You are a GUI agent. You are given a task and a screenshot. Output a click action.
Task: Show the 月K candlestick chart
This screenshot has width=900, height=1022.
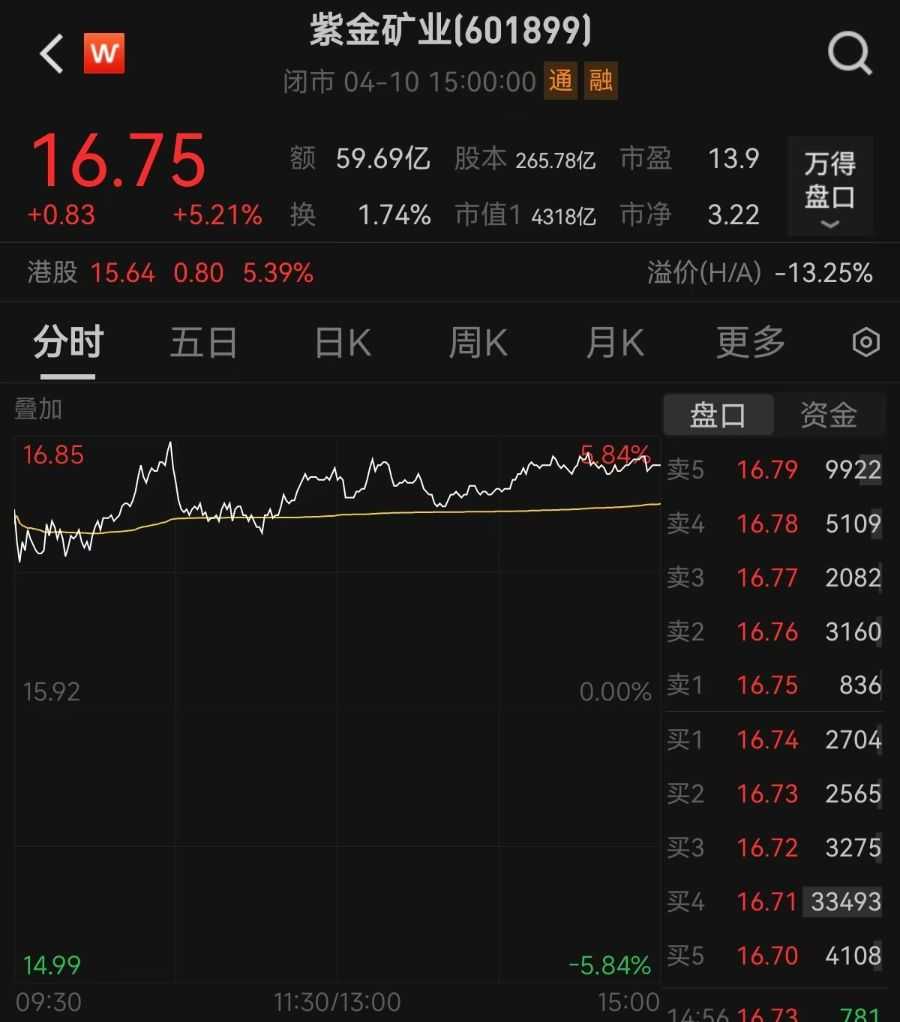click(614, 343)
